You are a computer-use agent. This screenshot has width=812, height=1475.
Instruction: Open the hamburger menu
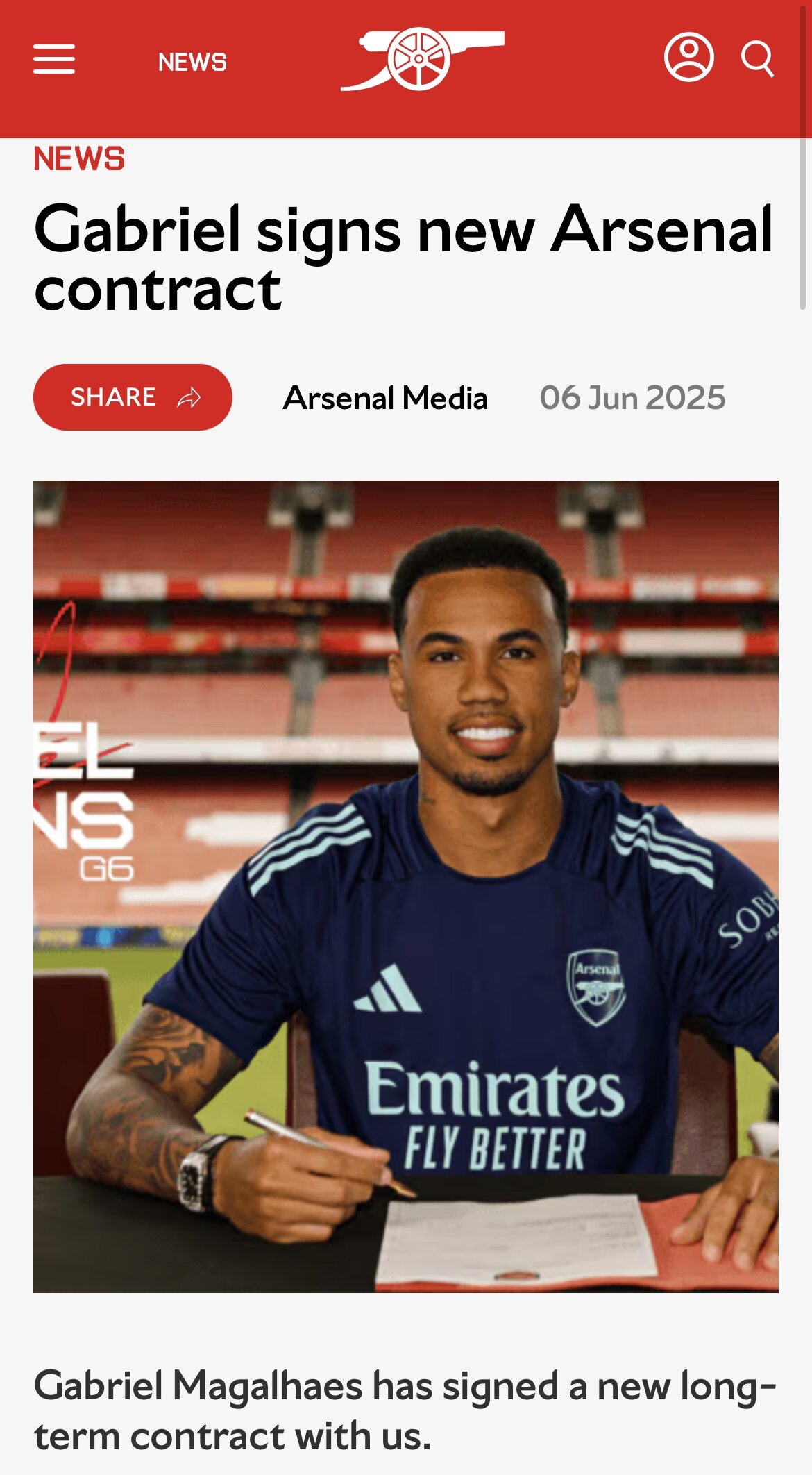pyautogui.click(x=54, y=59)
